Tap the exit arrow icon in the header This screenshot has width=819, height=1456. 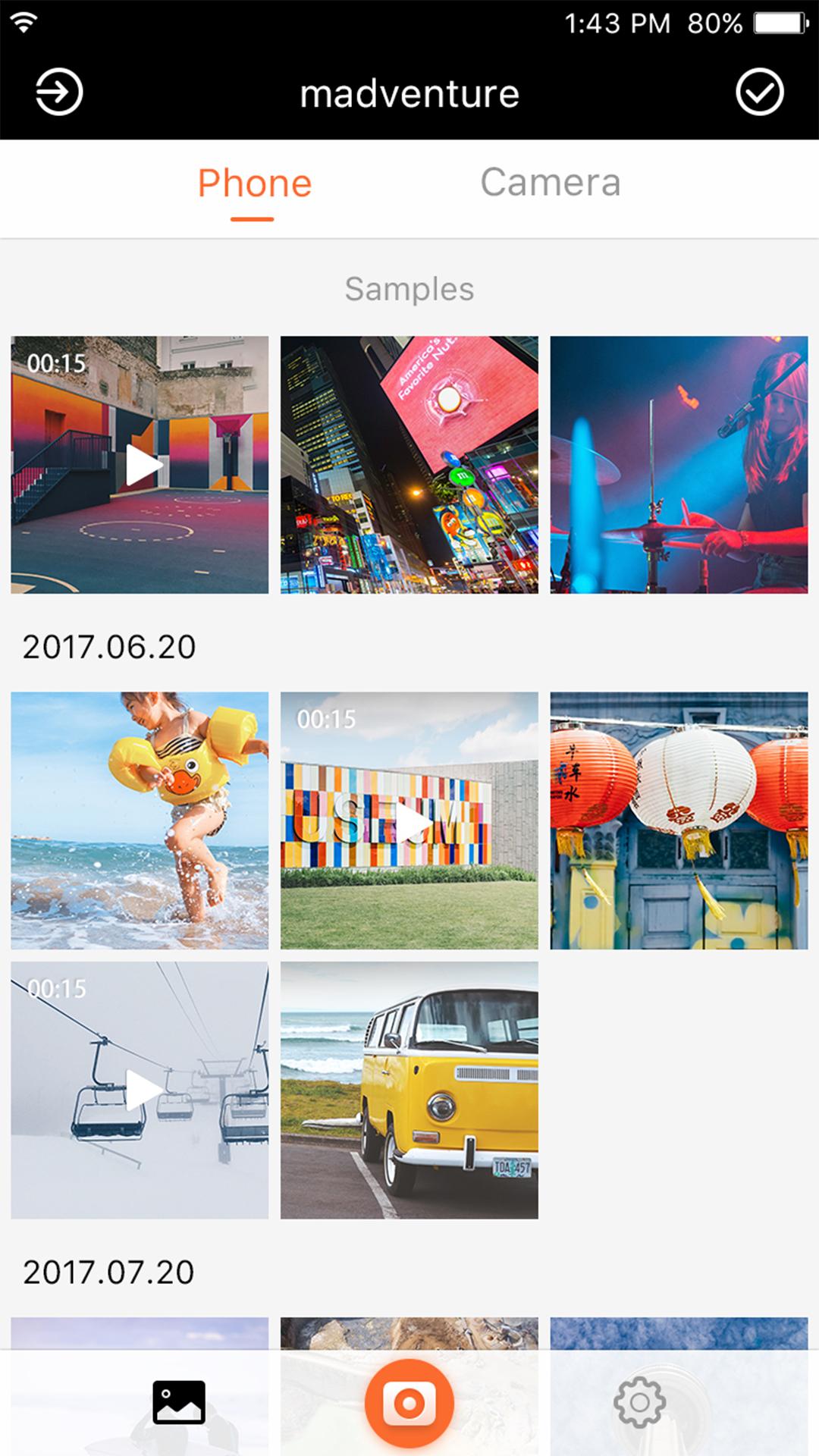click(x=58, y=93)
